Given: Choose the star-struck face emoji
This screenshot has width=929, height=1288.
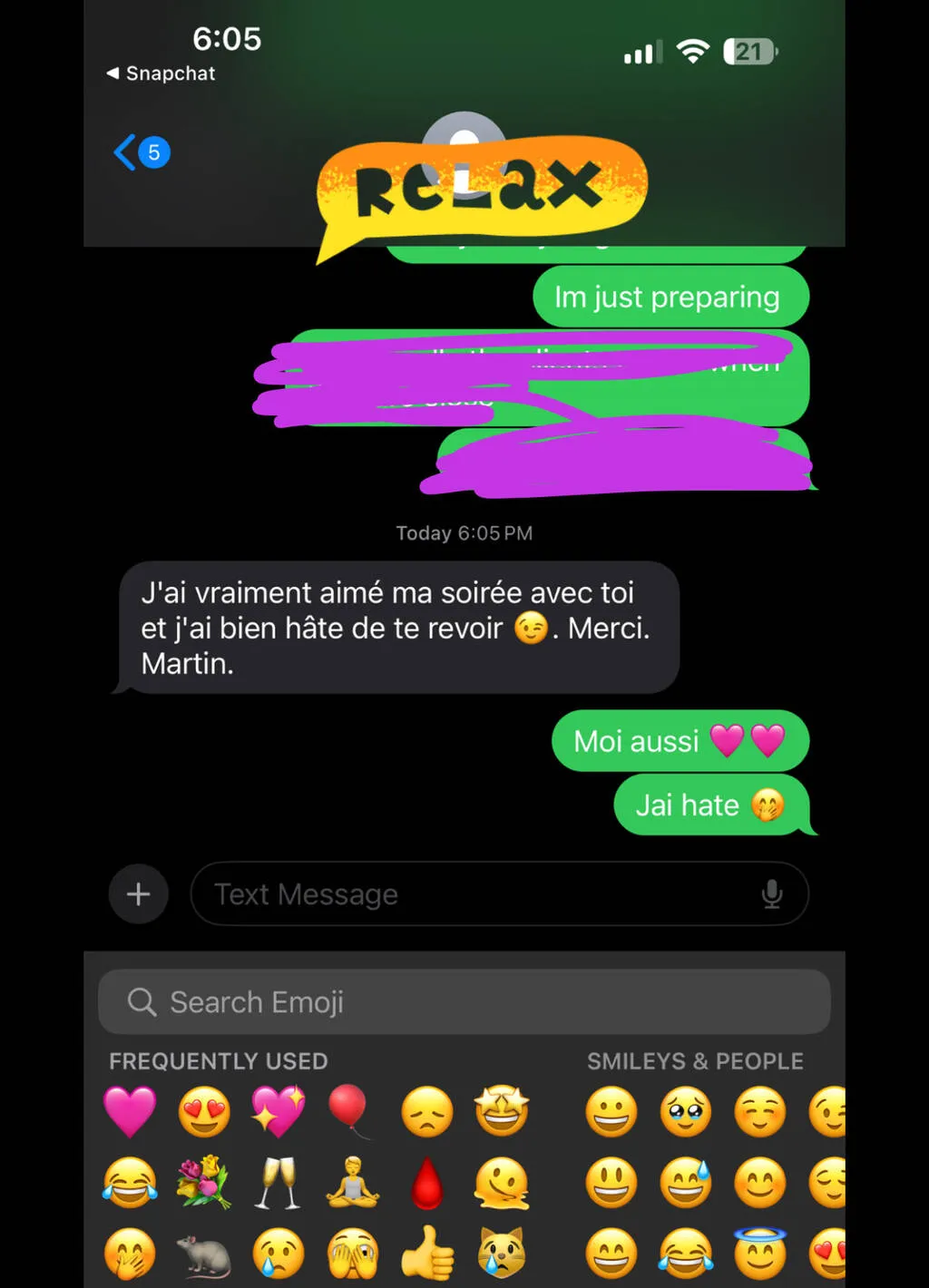Looking at the screenshot, I should [502, 1111].
